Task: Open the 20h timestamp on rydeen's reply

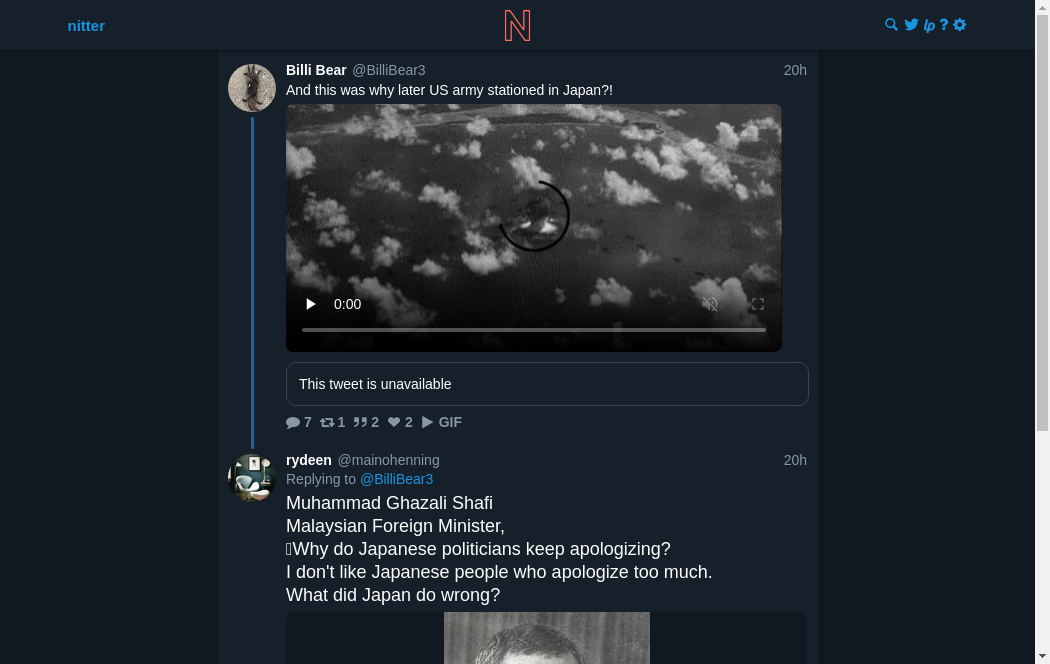Action: pyautogui.click(x=795, y=460)
